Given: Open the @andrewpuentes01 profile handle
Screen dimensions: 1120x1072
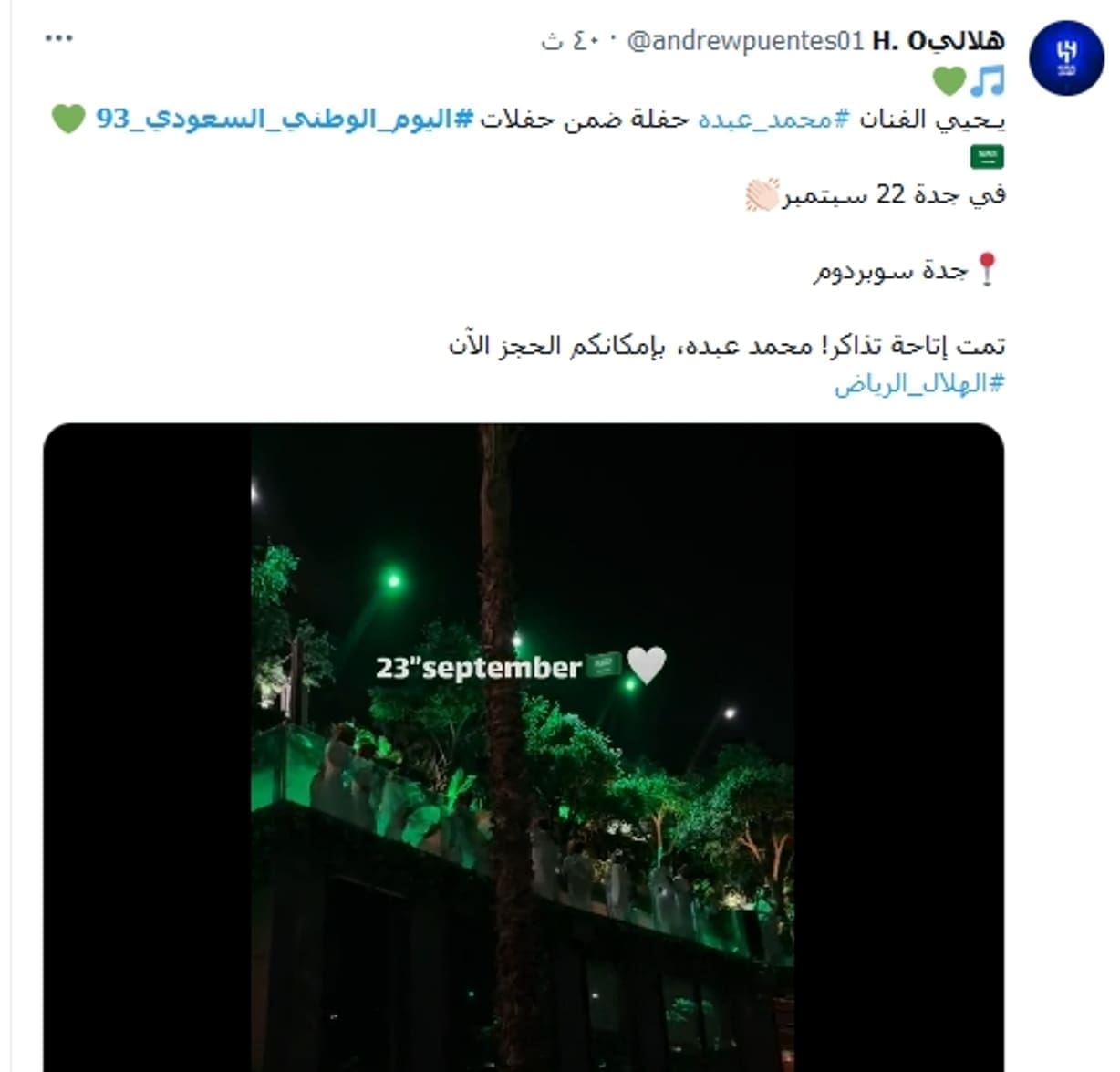Looking at the screenshot, I should [x=744, y=41].
